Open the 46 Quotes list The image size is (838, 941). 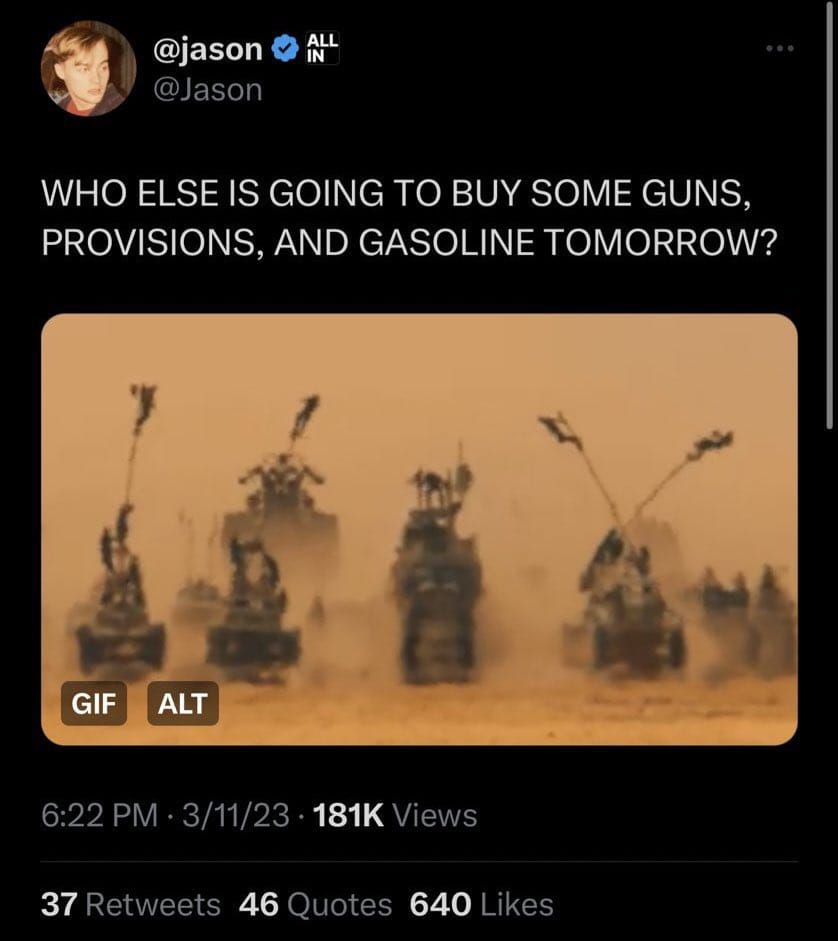(x=316, y=904)
